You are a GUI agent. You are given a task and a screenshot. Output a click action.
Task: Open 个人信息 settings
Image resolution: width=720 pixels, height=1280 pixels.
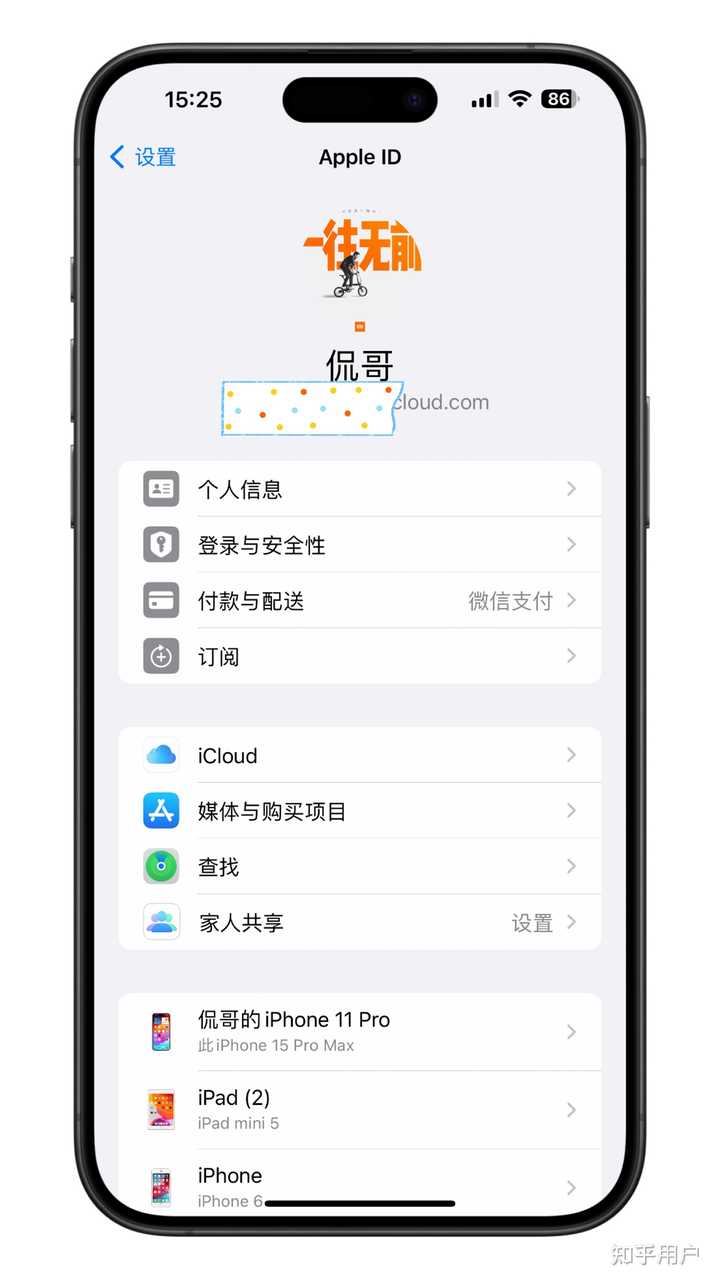pyautogui.click(x=360, y=489)
